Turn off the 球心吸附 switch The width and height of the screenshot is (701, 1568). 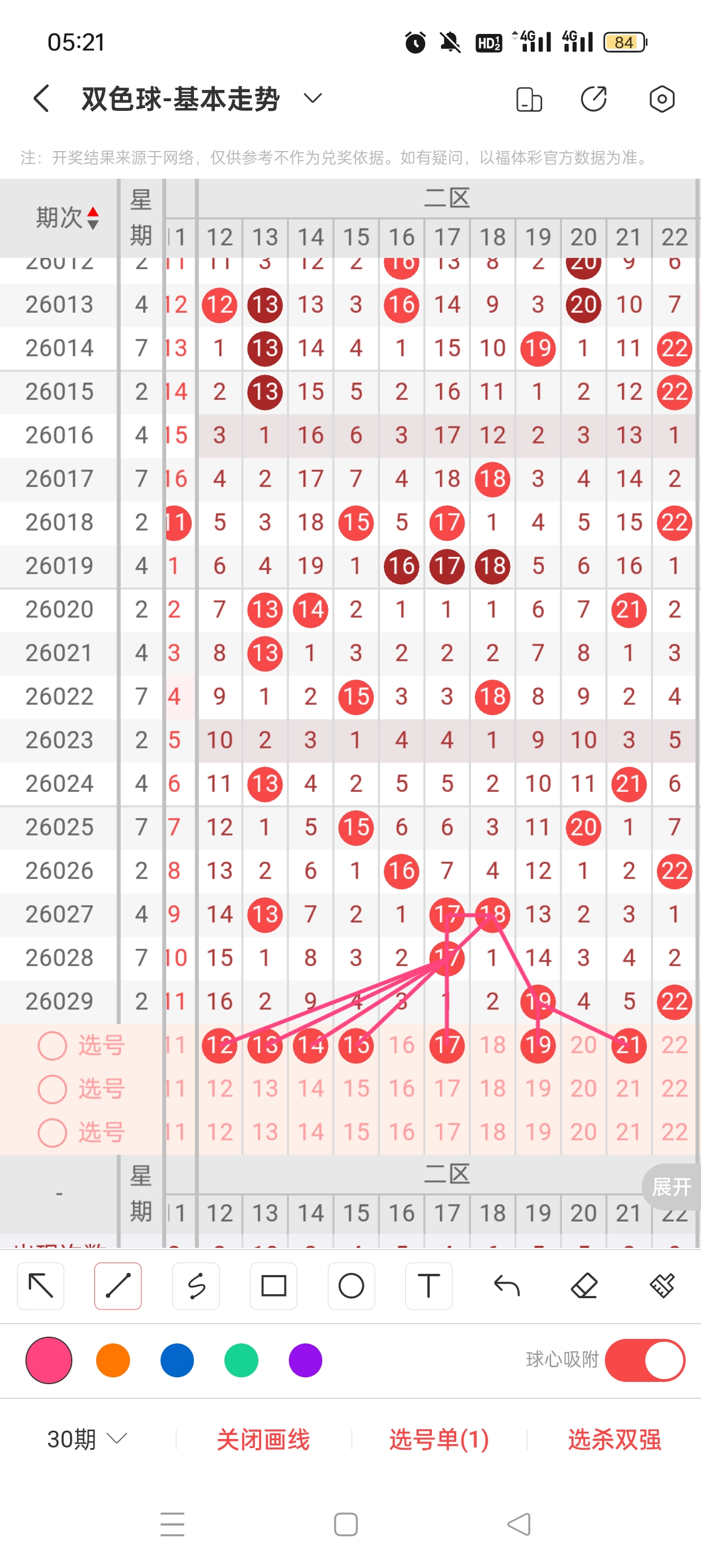(645, 1360)
